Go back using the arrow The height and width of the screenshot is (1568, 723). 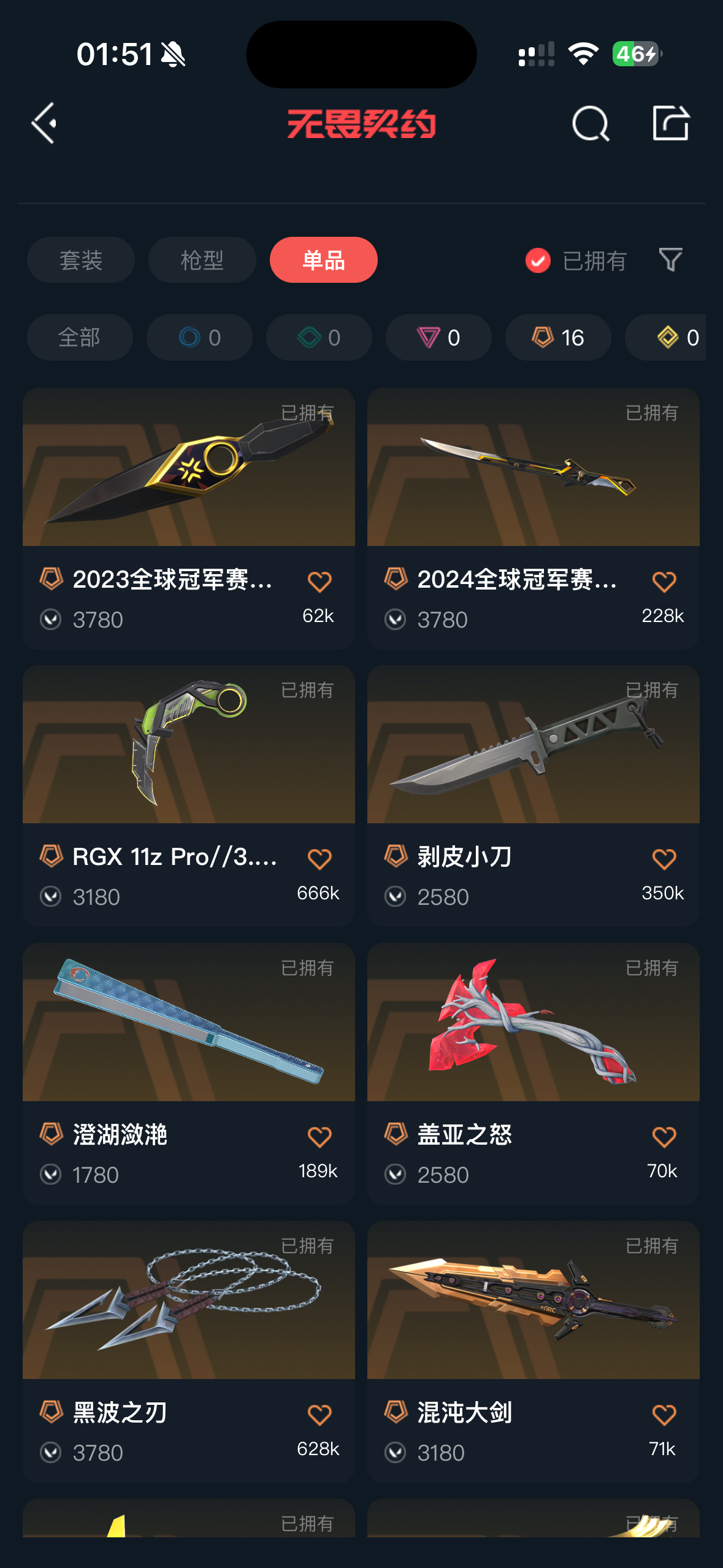point(45,123)
